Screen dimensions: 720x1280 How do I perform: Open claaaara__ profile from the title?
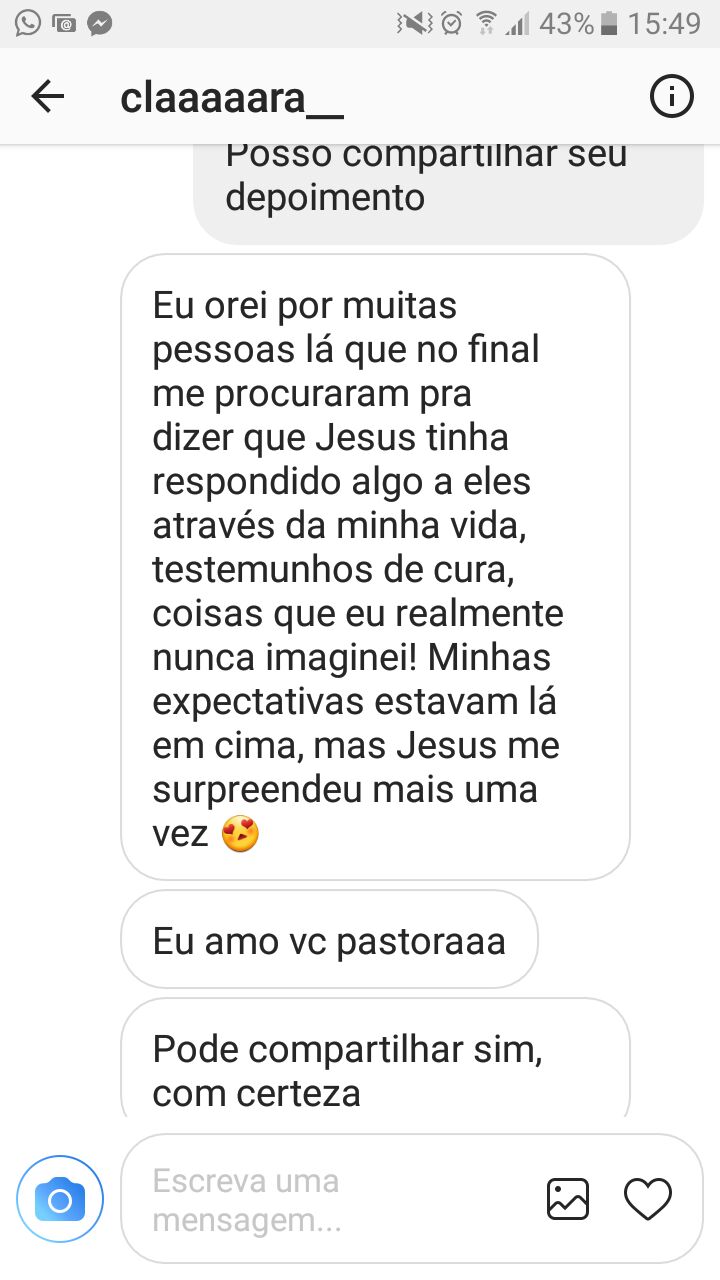tap(232, 99)
